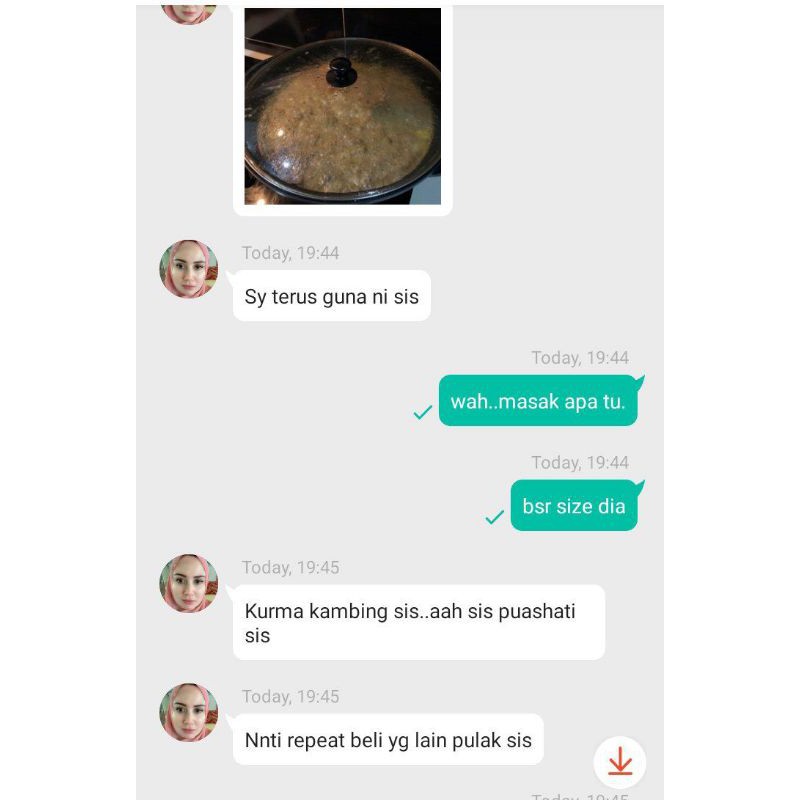Tap the avatar next to "Kurma kambing sis" message

coord(189,583)
